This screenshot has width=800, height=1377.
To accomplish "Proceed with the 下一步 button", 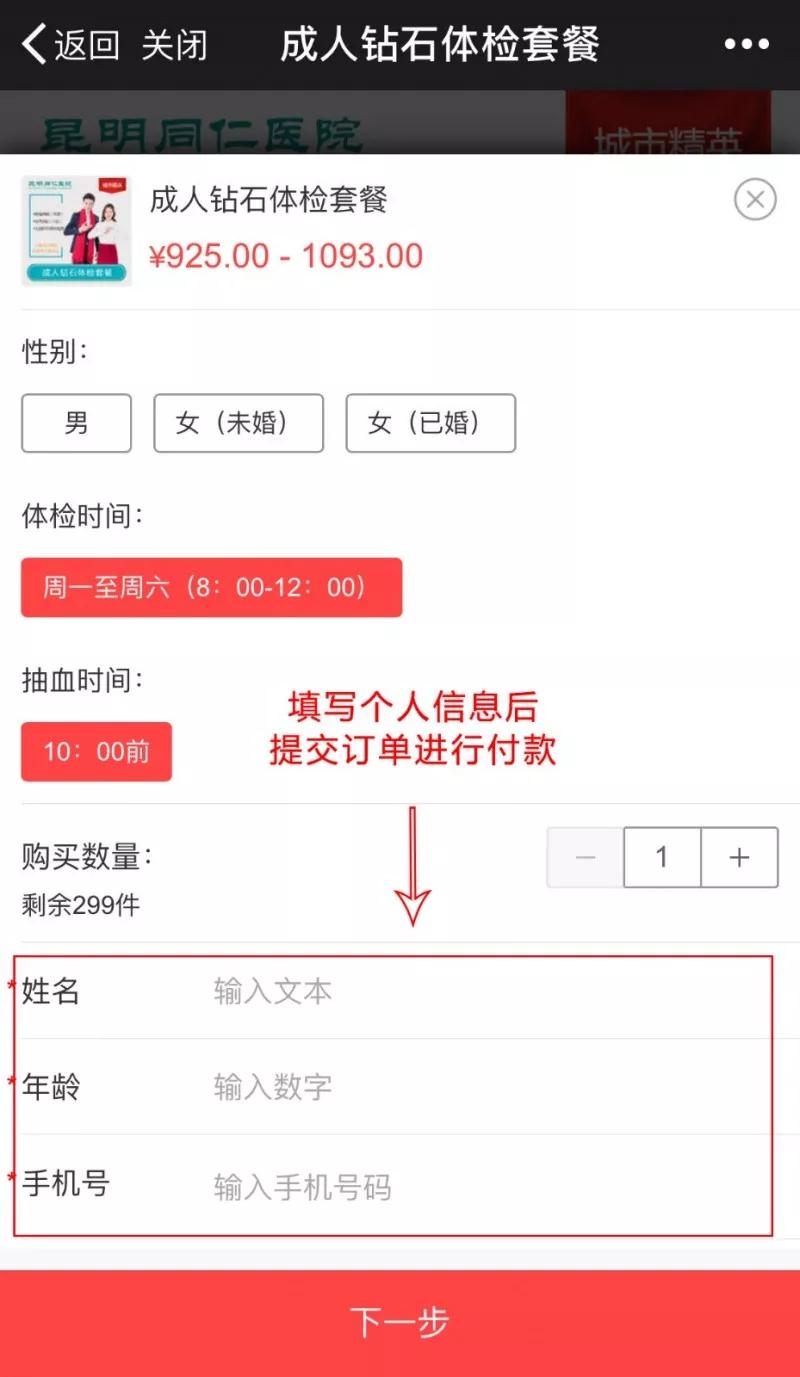I will coord(400,1323).
